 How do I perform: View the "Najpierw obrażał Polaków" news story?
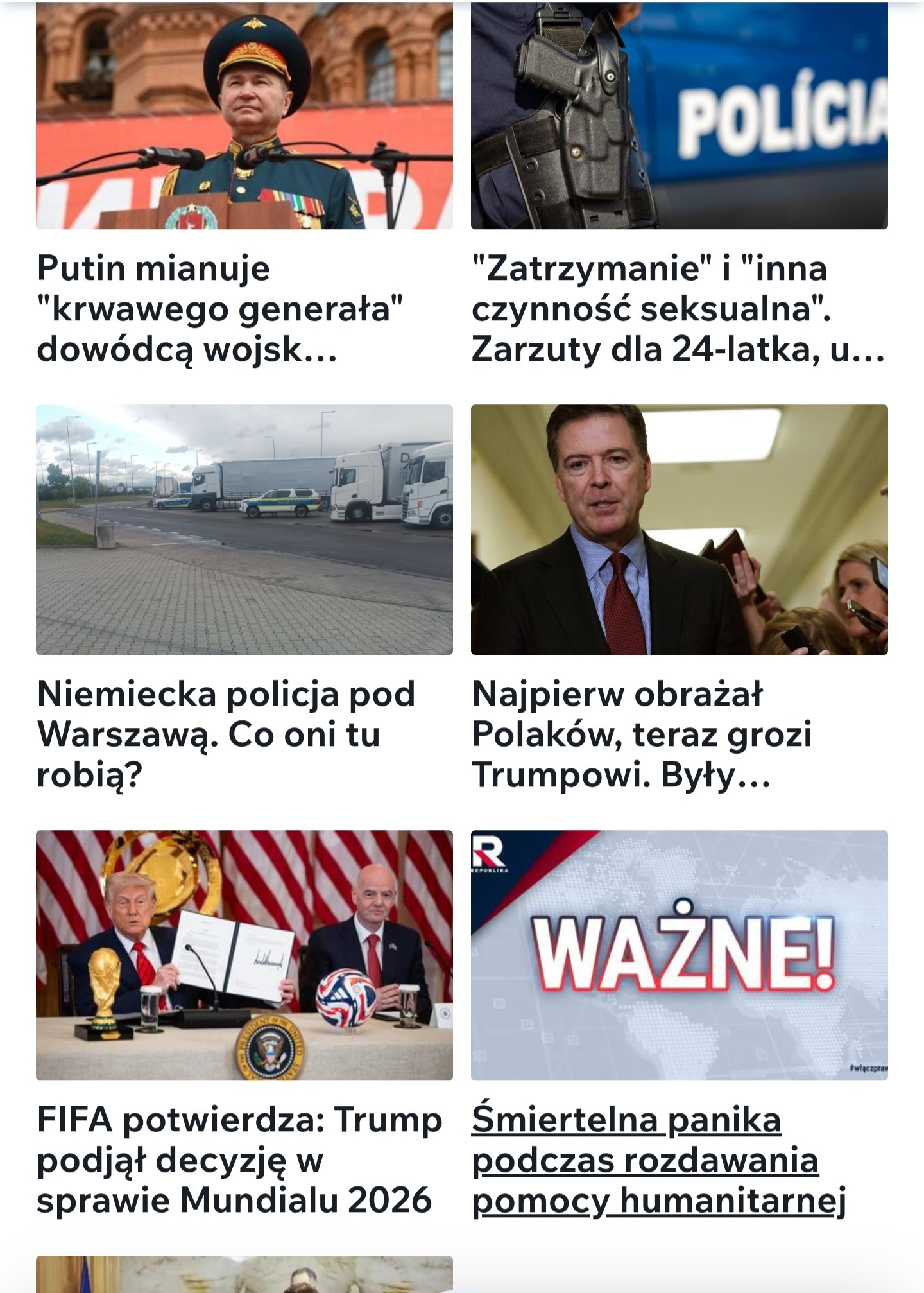[642, 734]
